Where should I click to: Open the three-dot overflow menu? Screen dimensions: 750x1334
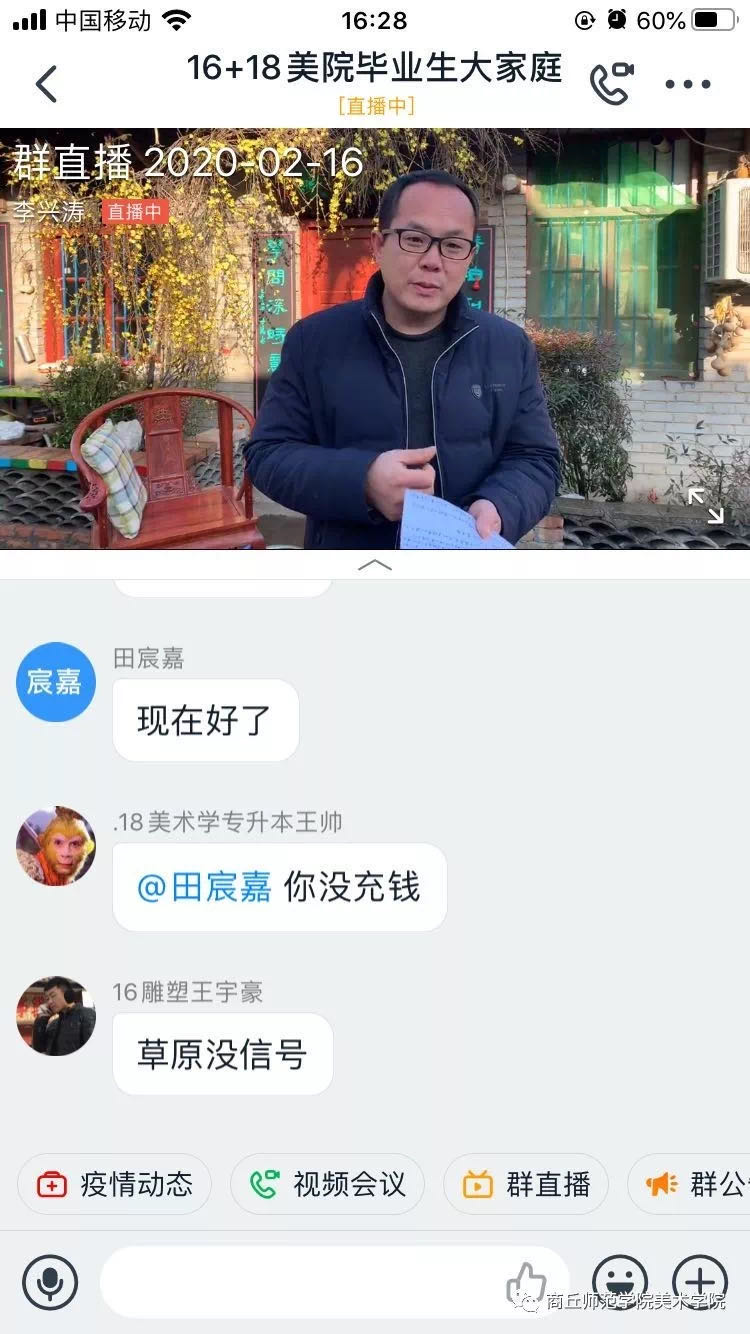(688, 84)
